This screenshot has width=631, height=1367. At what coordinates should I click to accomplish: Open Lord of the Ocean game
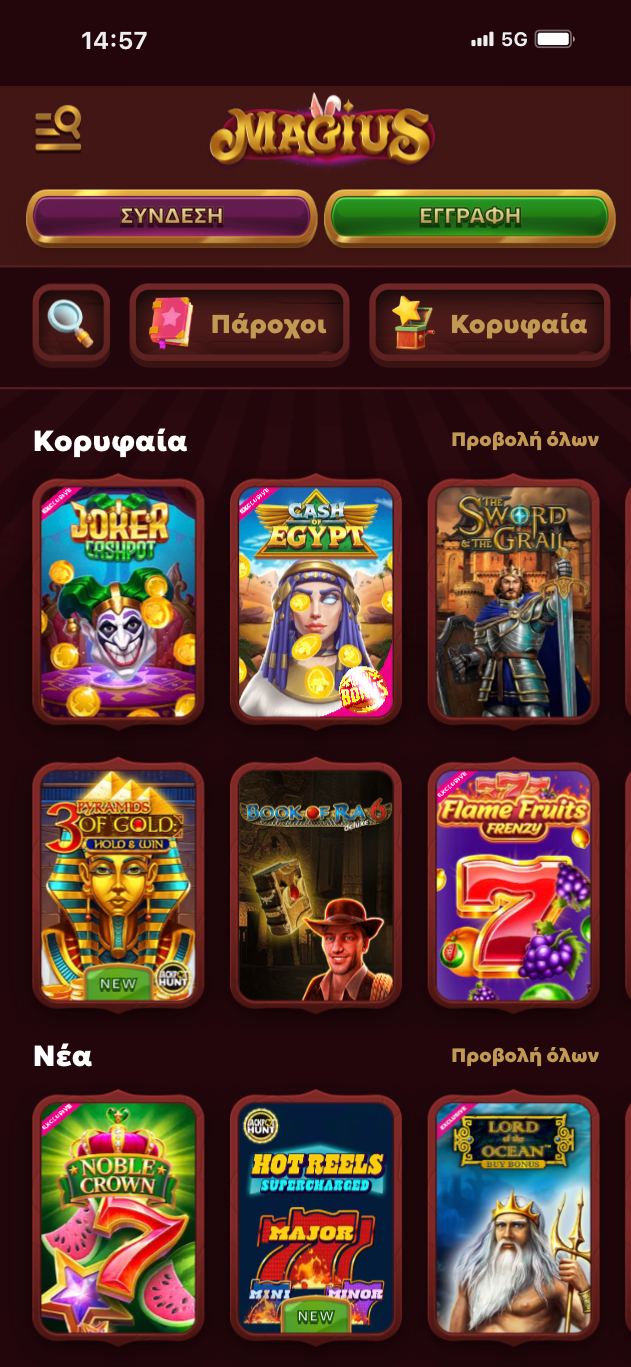tap(514, 1217)
